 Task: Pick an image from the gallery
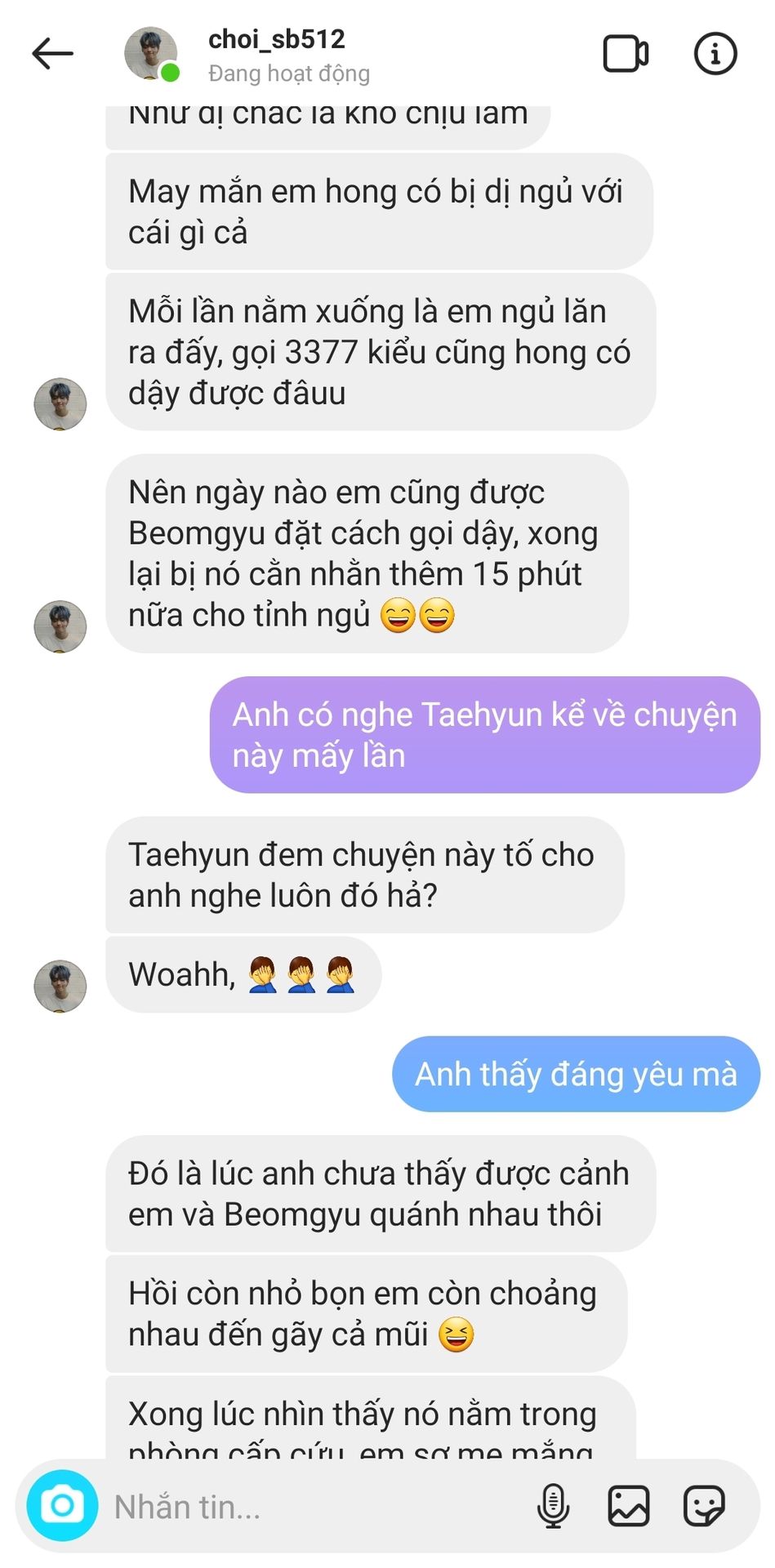[x=628, y=1505]
